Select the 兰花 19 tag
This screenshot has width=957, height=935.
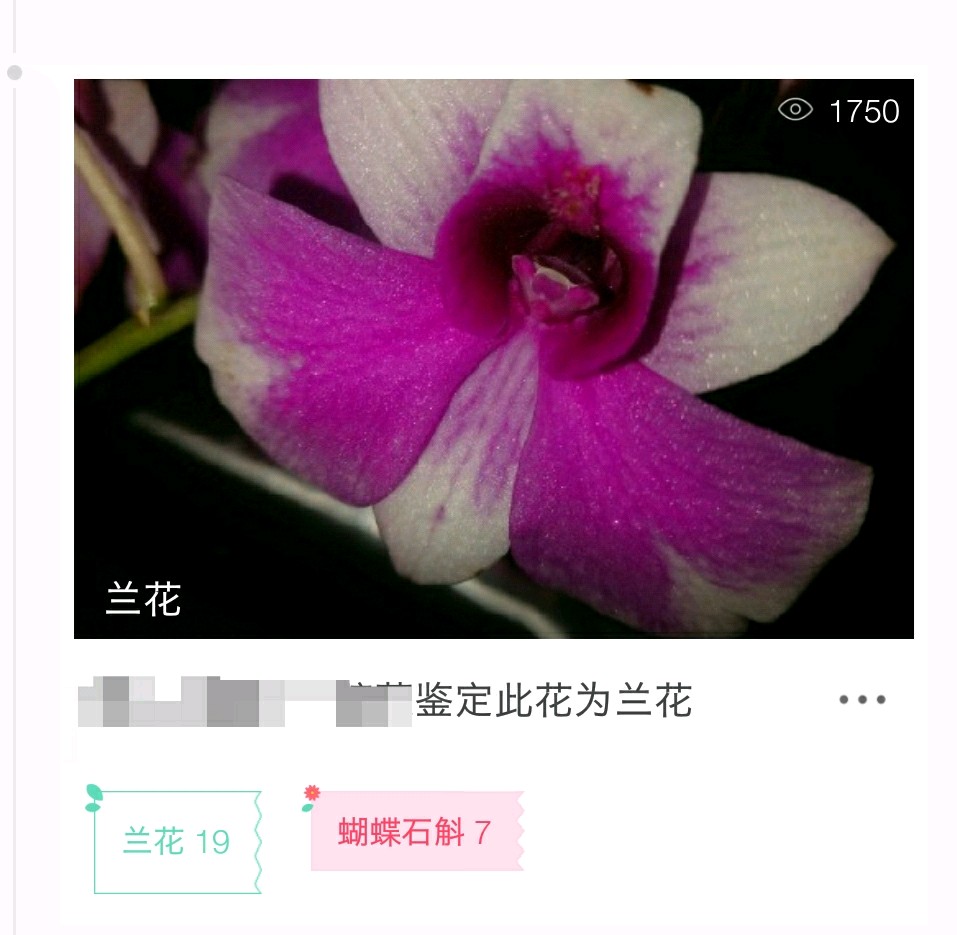[177, 842]
